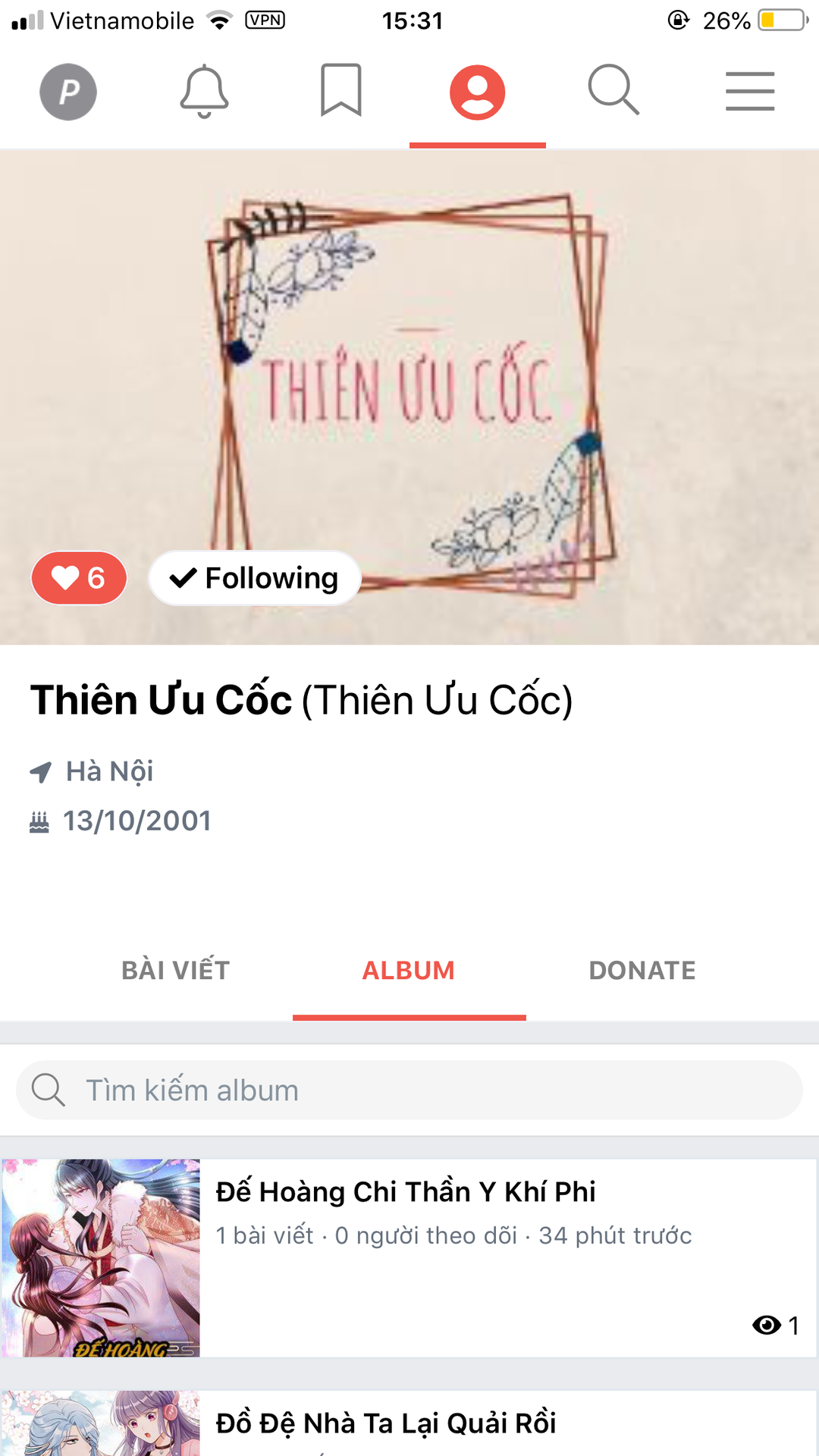
Task: Switch to the DONATE tab
Action: click(x=642, y=971)
